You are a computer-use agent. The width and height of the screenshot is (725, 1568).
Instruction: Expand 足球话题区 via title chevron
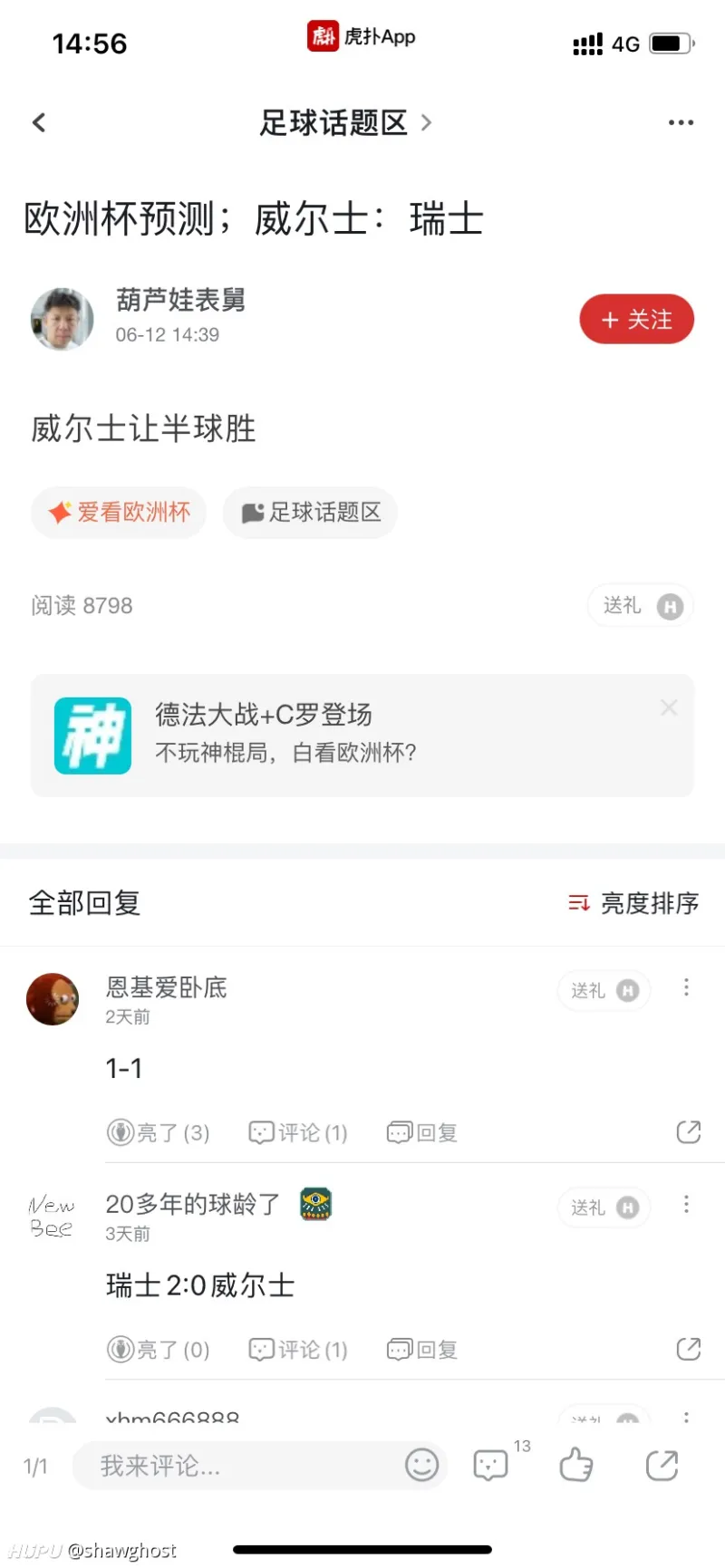coord(426,122)
